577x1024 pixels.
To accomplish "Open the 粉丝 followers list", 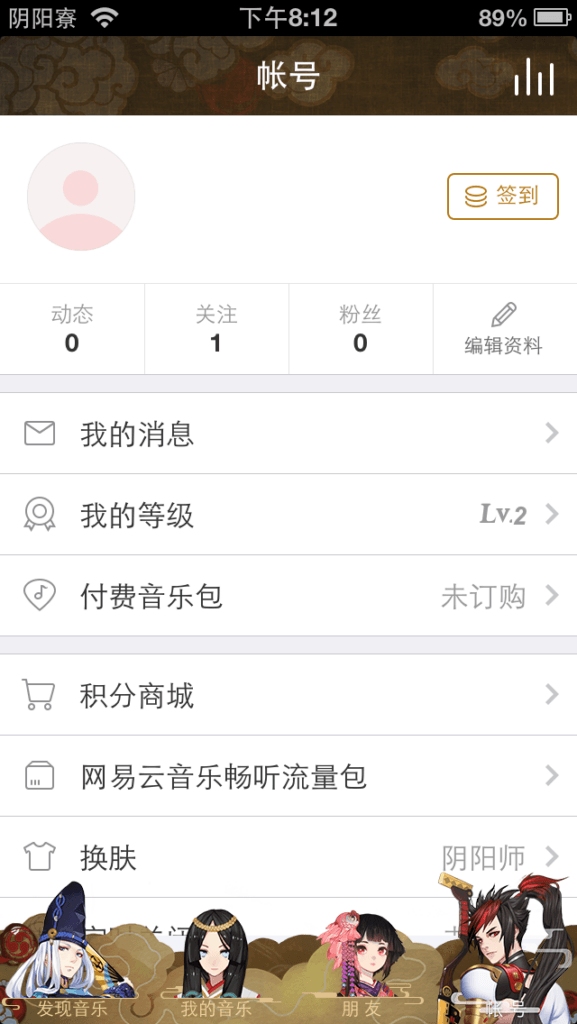I will [360, 329].
